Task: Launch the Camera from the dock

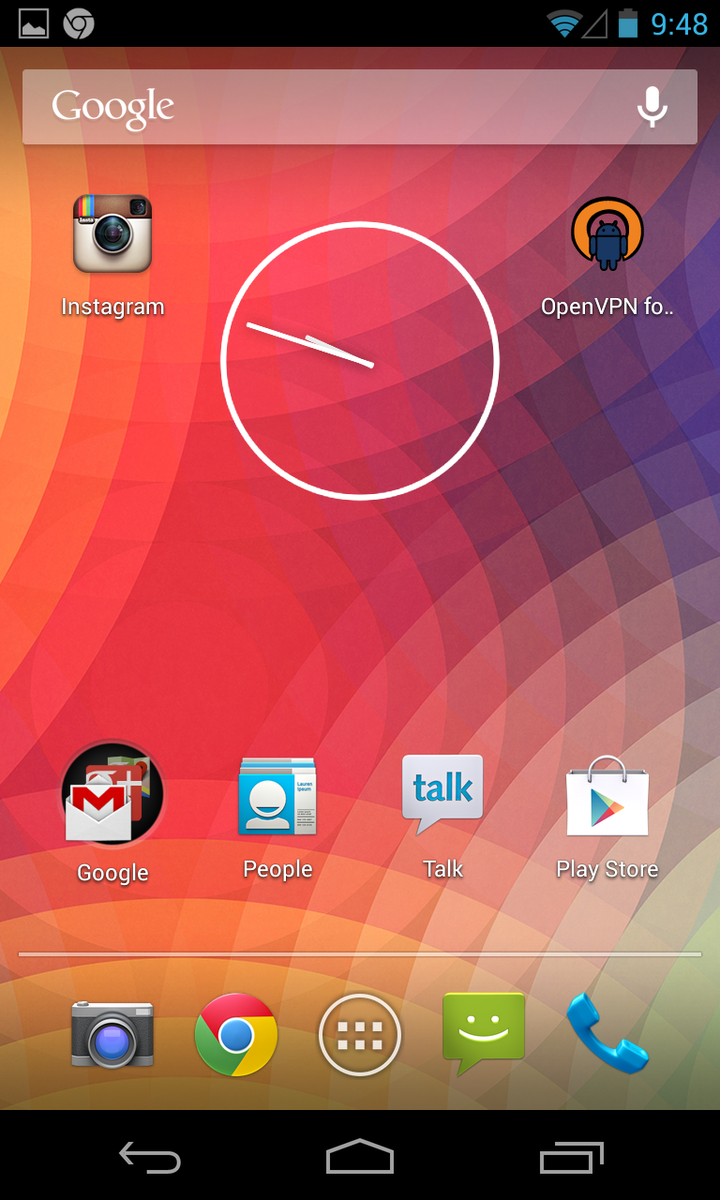Action: (112, 1035)
